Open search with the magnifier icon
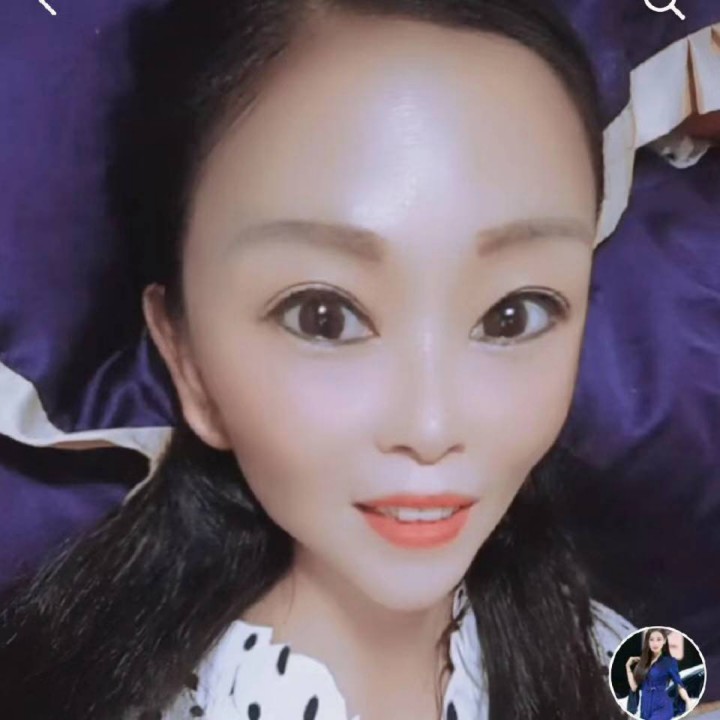Image resolution: width=720 pixels, height=720 pixels. click(663, 5)
